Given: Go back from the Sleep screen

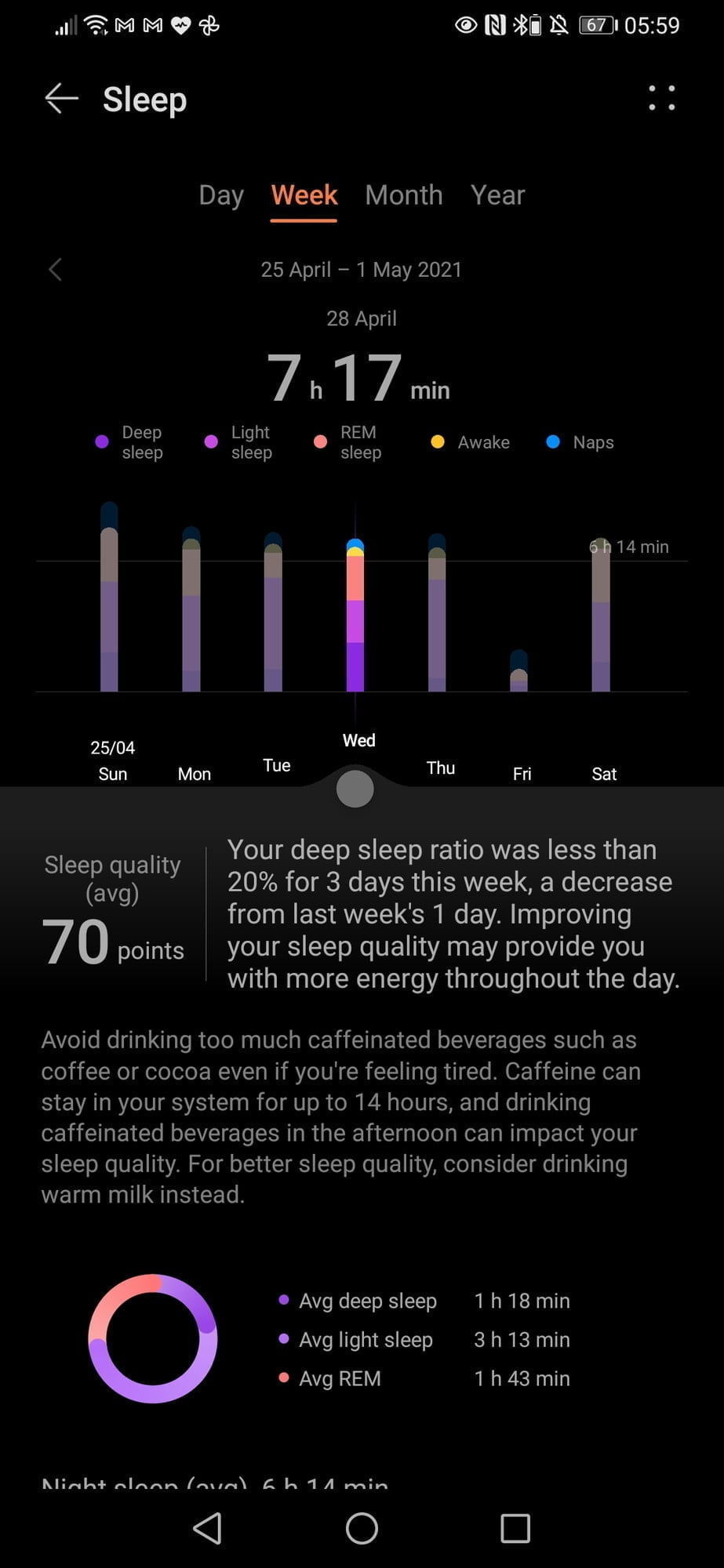Looking at the screenshot, I should click(61, 99).
